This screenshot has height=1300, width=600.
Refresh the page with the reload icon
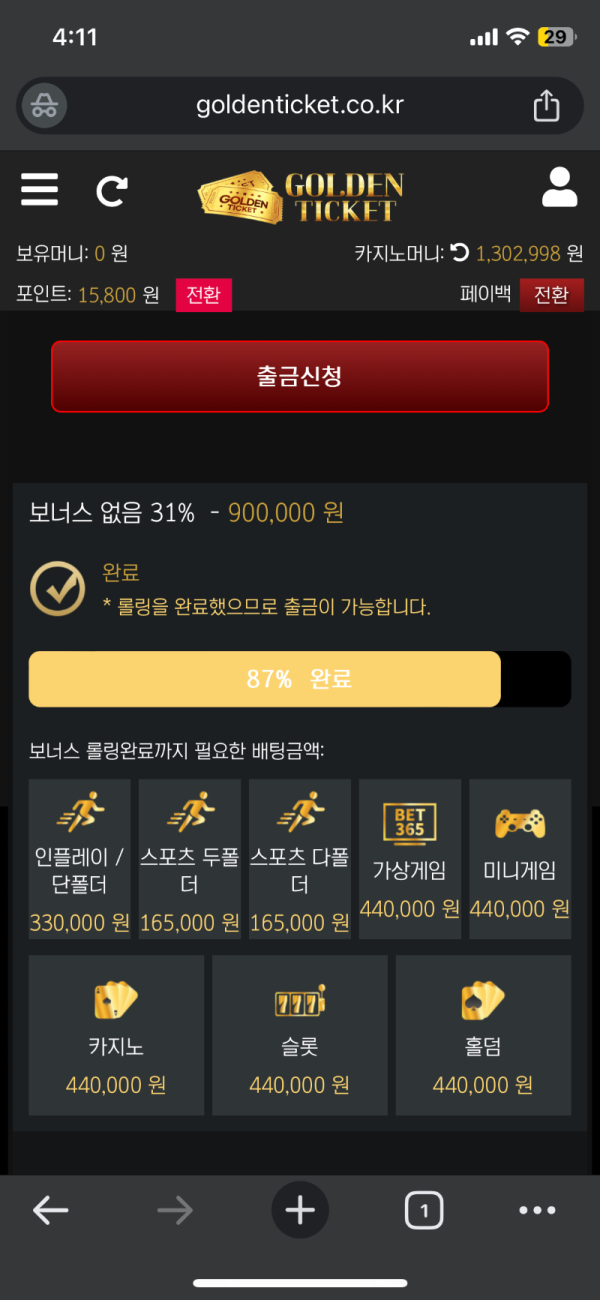click(112, 190)
